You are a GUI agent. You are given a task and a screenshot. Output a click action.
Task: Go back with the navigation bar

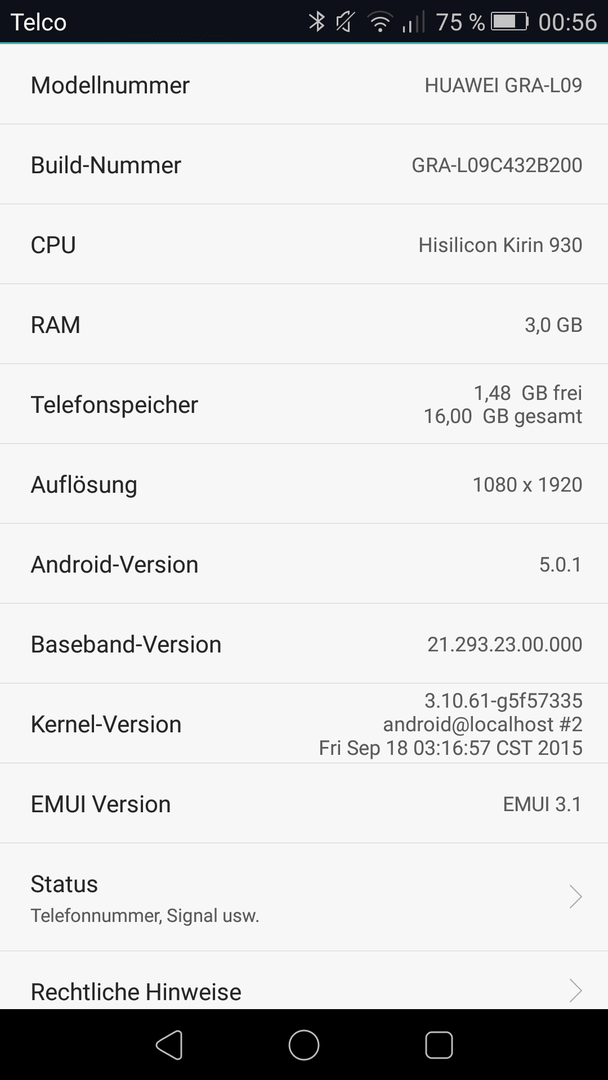[x=169, y=1045]
